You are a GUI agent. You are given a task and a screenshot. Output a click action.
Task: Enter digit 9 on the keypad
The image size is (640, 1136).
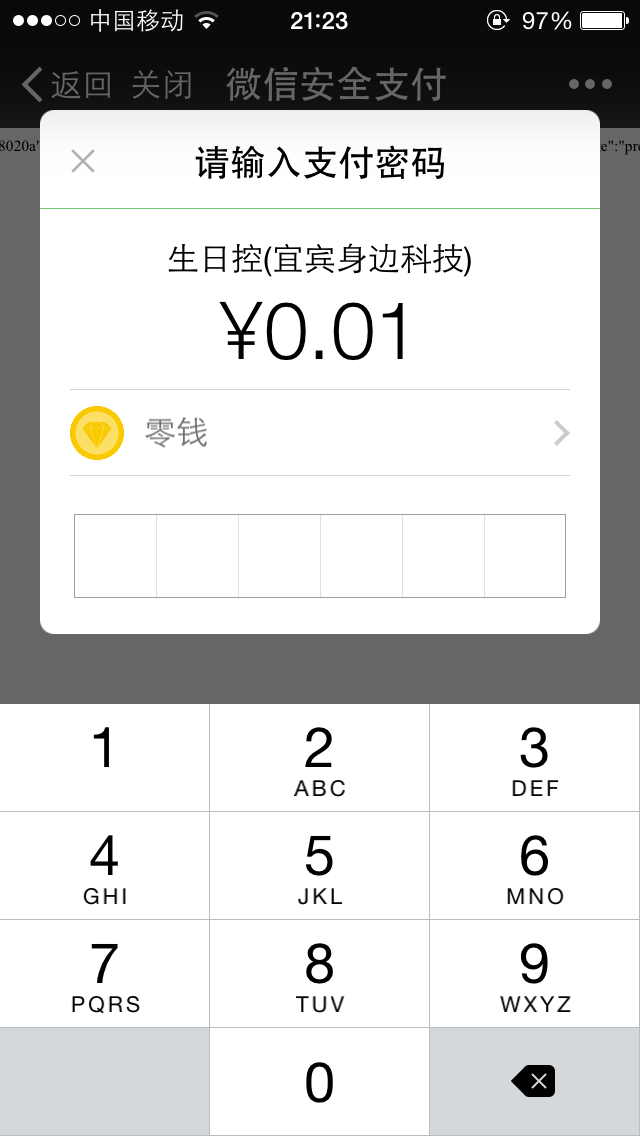[x=535, y=974]
